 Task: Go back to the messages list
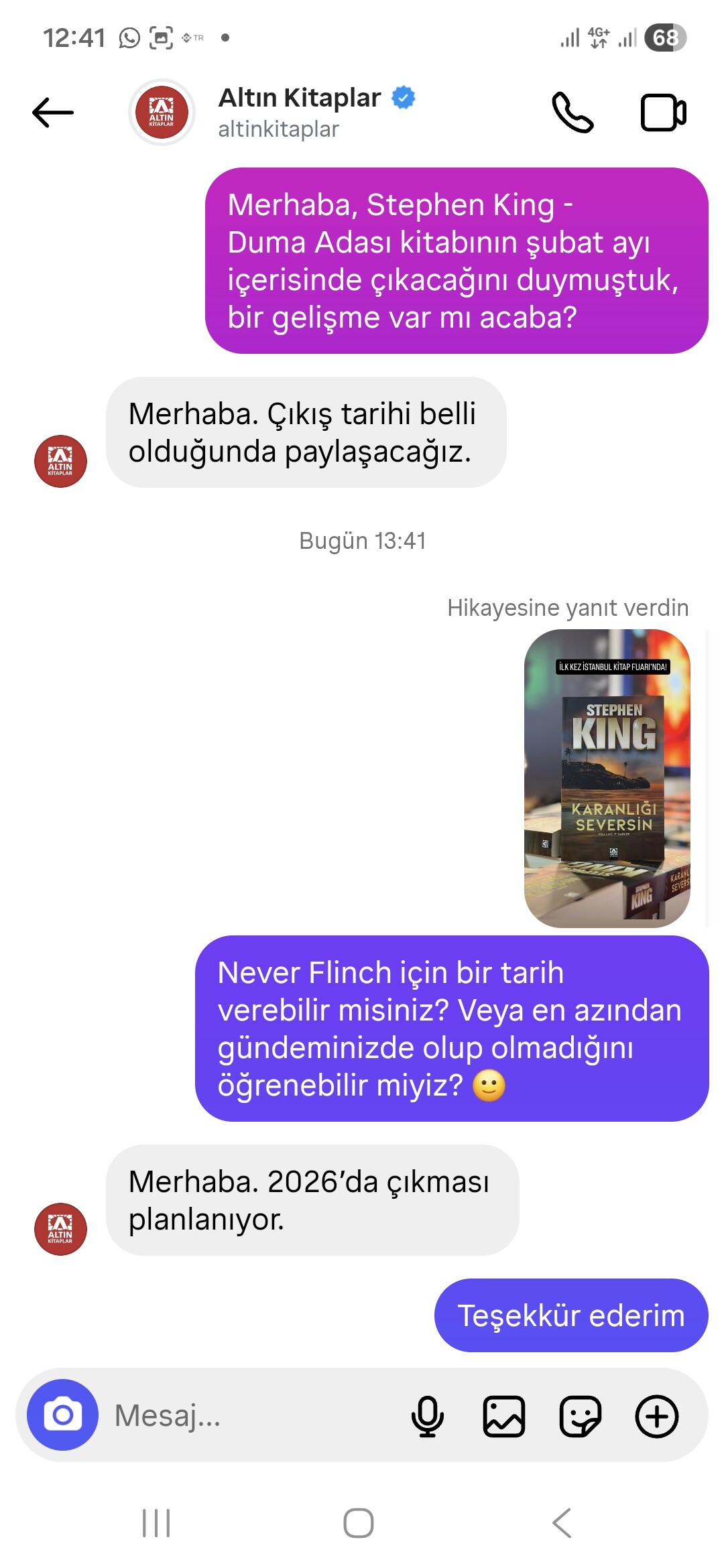[53, 112]
